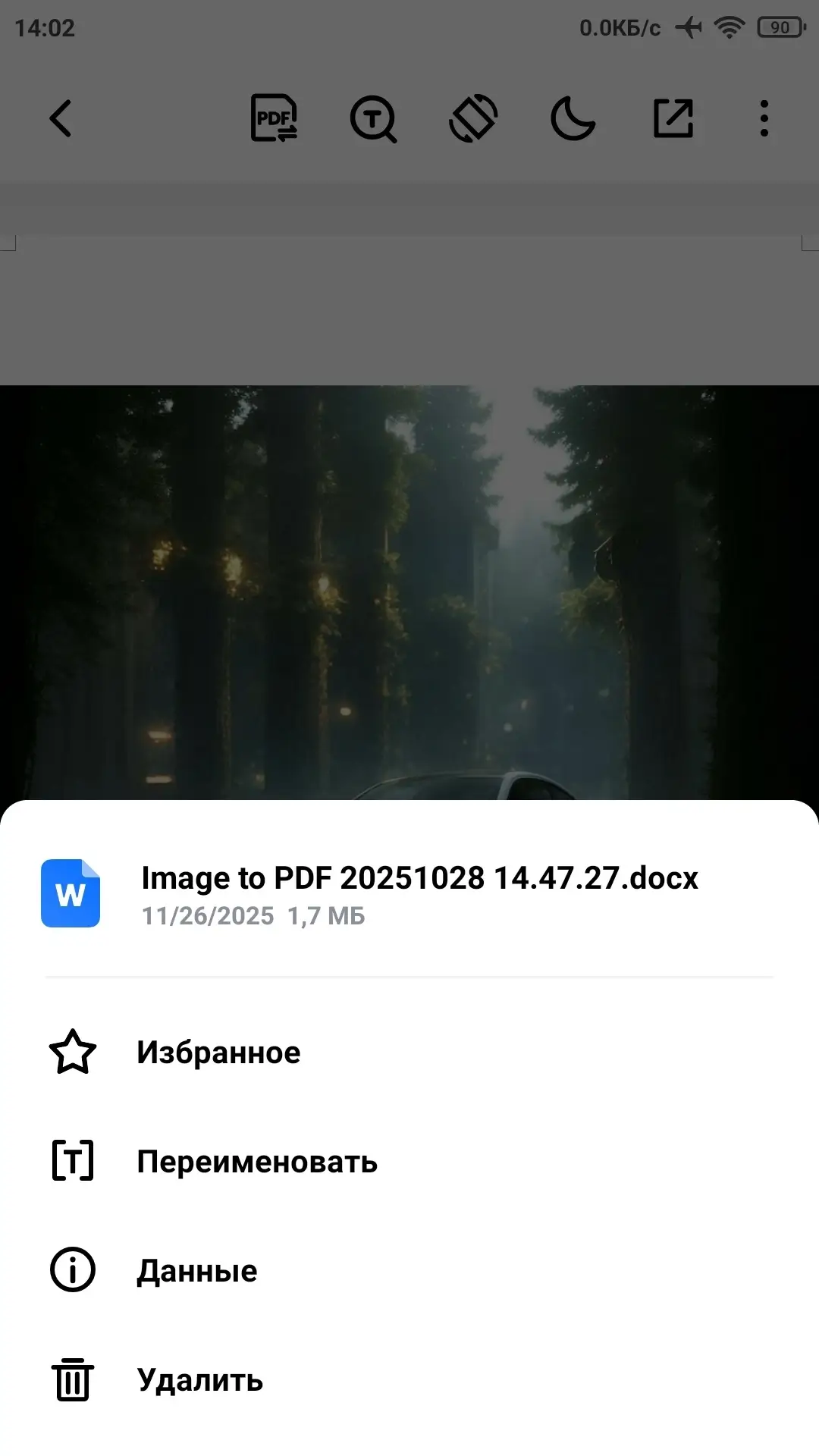The height and width of the screenshot is (1456, 819).
Task: Add the file to Избранное
Action: coord(218,1053)
